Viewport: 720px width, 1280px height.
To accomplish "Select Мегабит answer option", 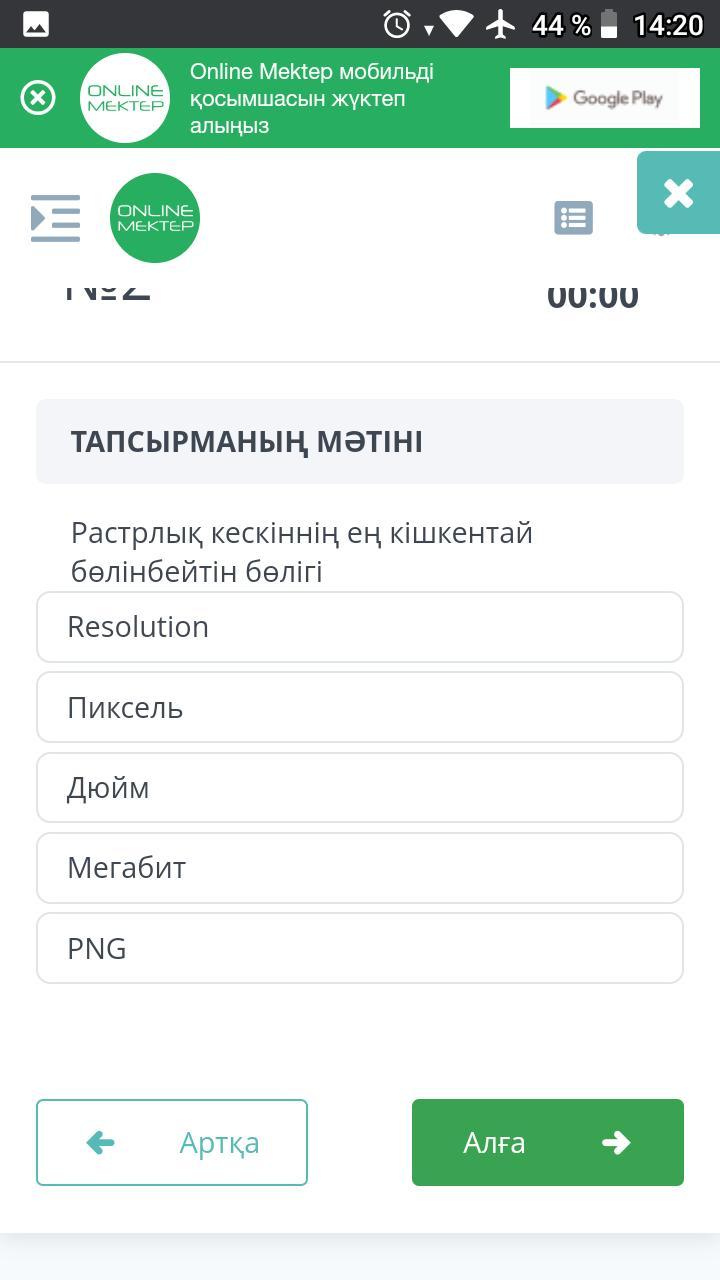I will 360,868.
